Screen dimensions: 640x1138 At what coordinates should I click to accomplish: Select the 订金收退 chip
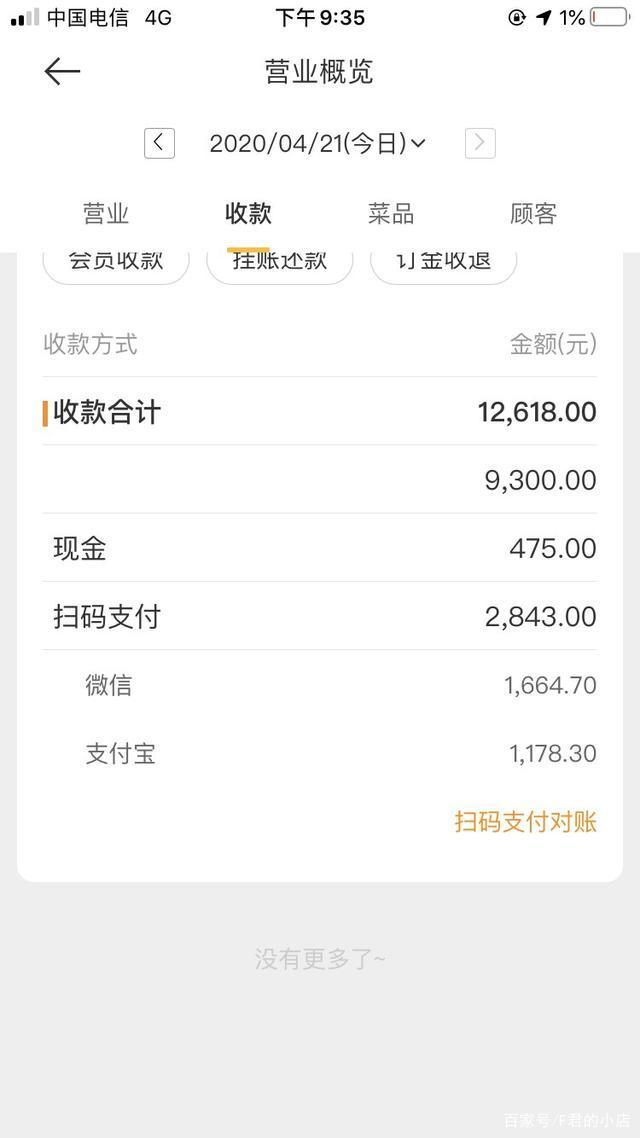[443, 266]
